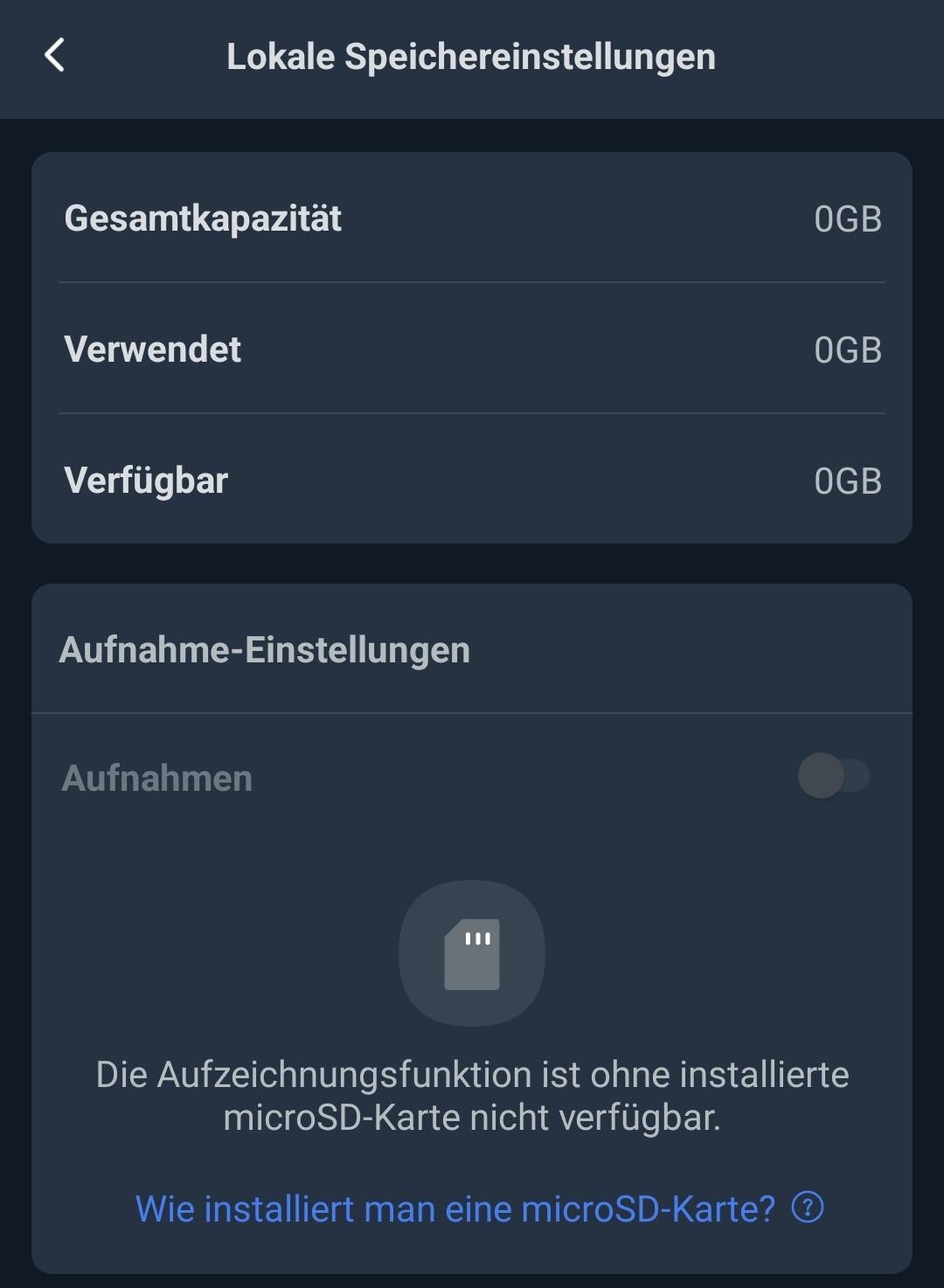Screen dimensions: 944x1288
Task: Tap the Verfügbar entry
Action: coord(472,479)
